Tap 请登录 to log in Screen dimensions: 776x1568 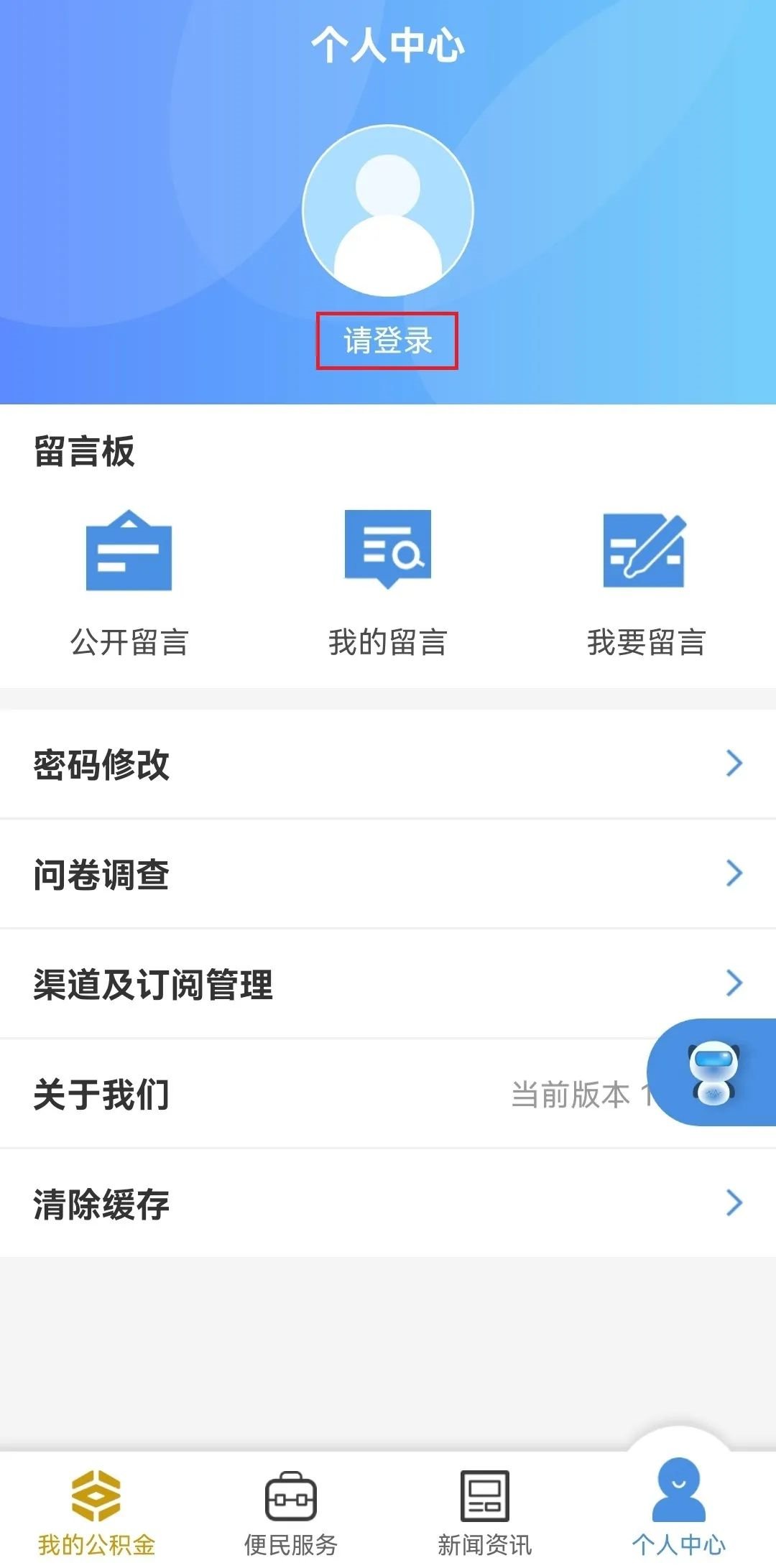tap(387, 340)
